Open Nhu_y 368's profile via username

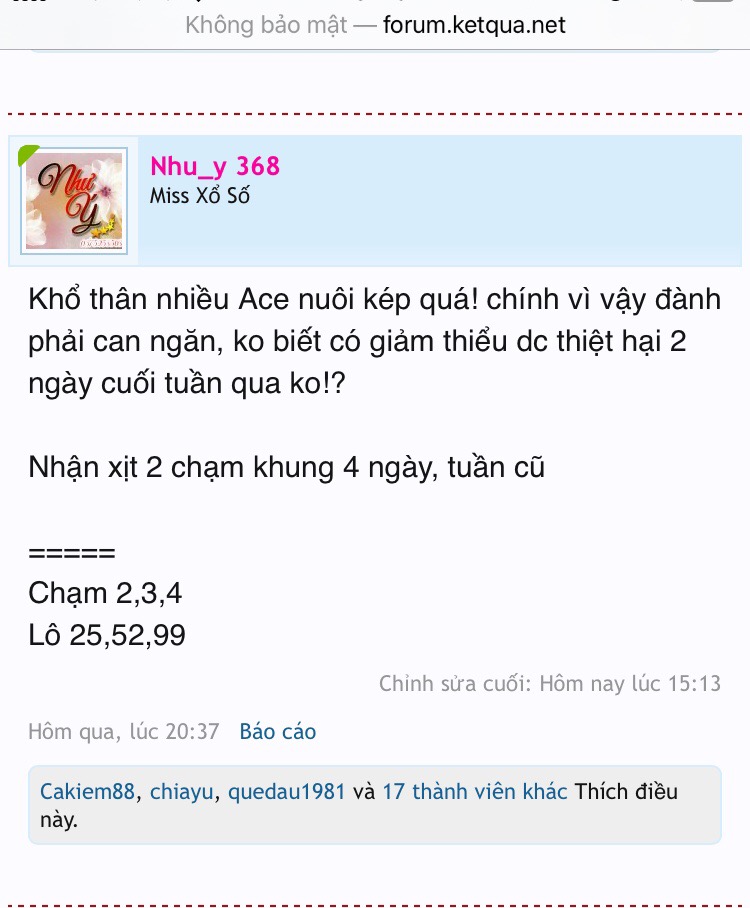click(x=214, y=165)
